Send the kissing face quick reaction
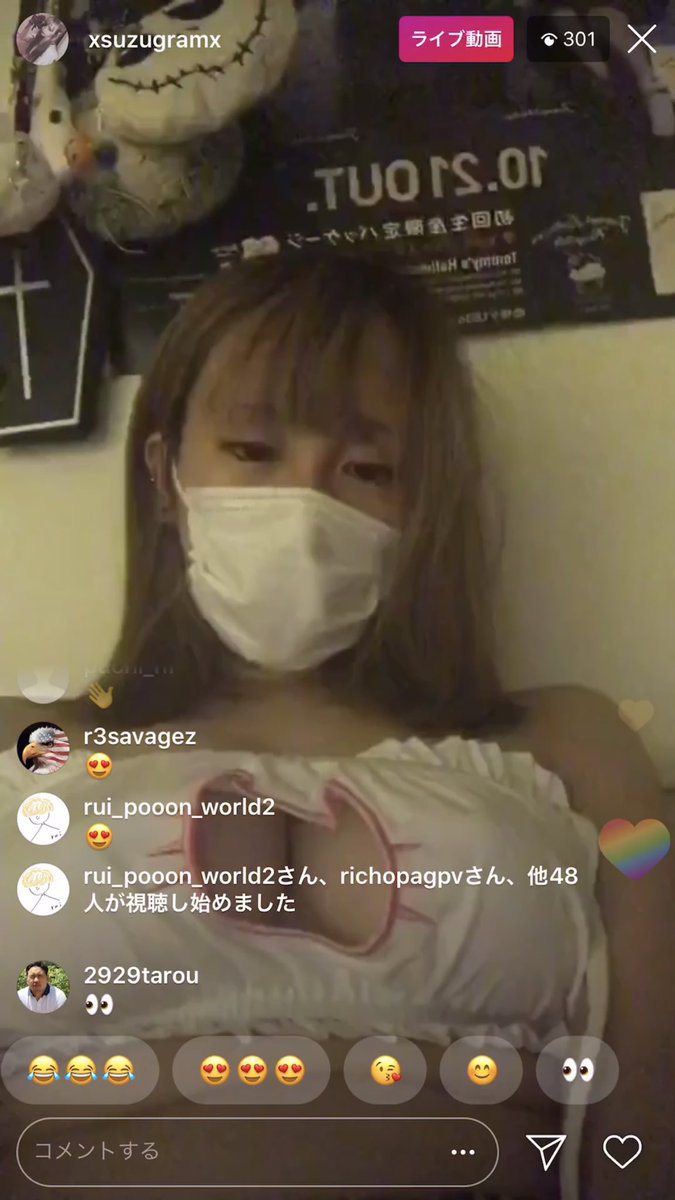This screenshot has width=675, height=1200. pyautogui.click(x=385, y=1070)
